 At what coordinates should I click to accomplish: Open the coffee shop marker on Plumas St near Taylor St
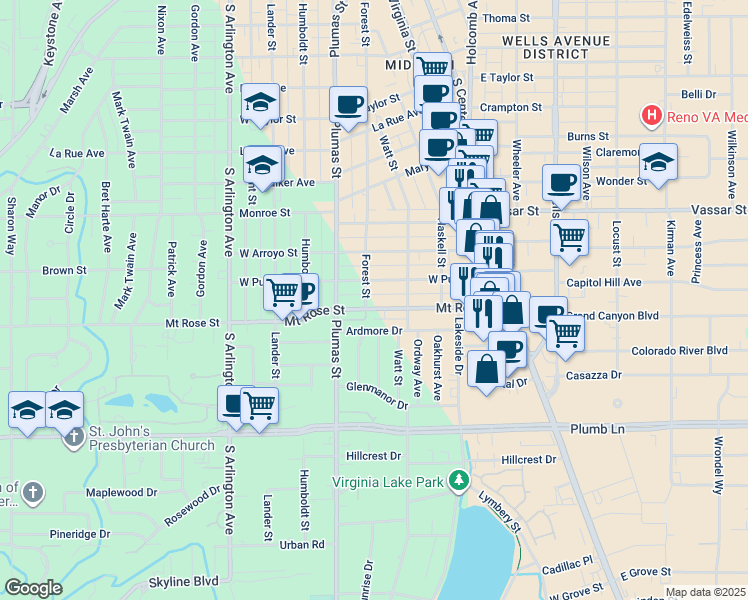coord(349,104)
